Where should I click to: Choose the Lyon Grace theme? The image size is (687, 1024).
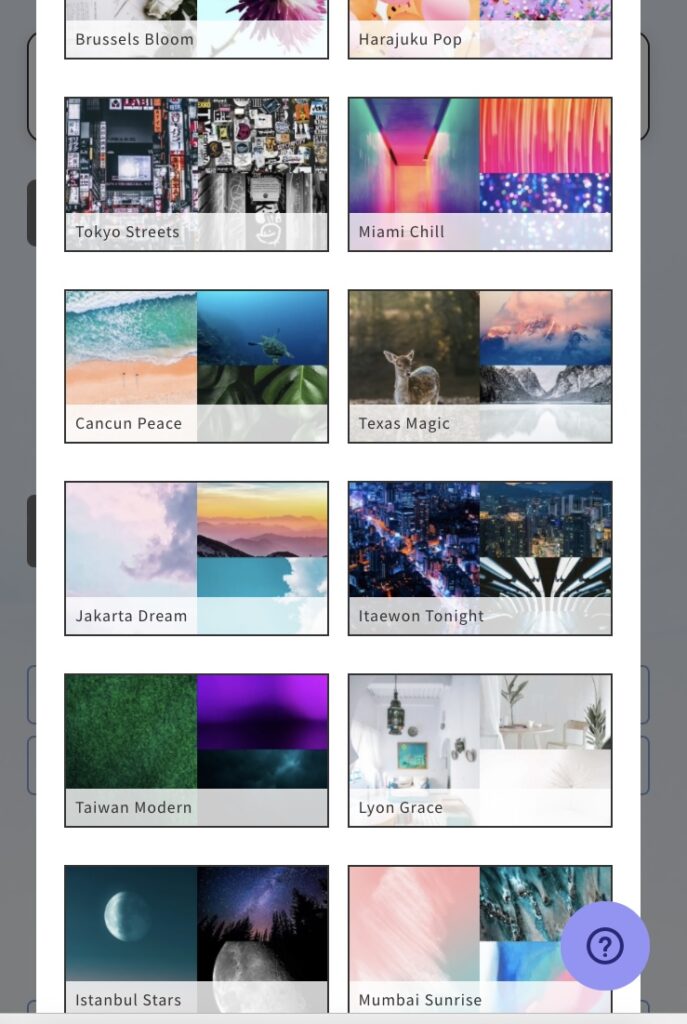[x=479, y=750]
